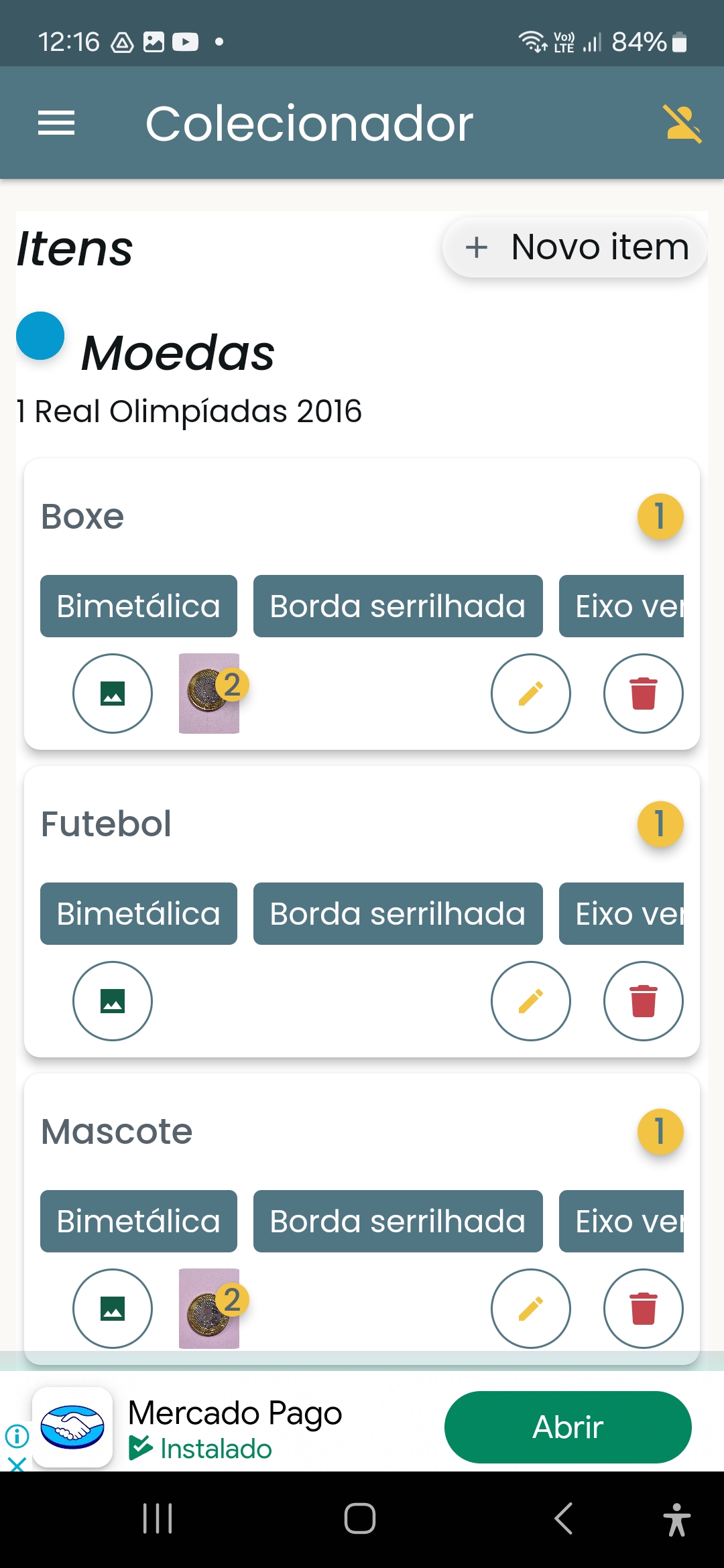Delete the Futebol coin item
Viewport: 724px width, 1568px height.
point(644,1001)
